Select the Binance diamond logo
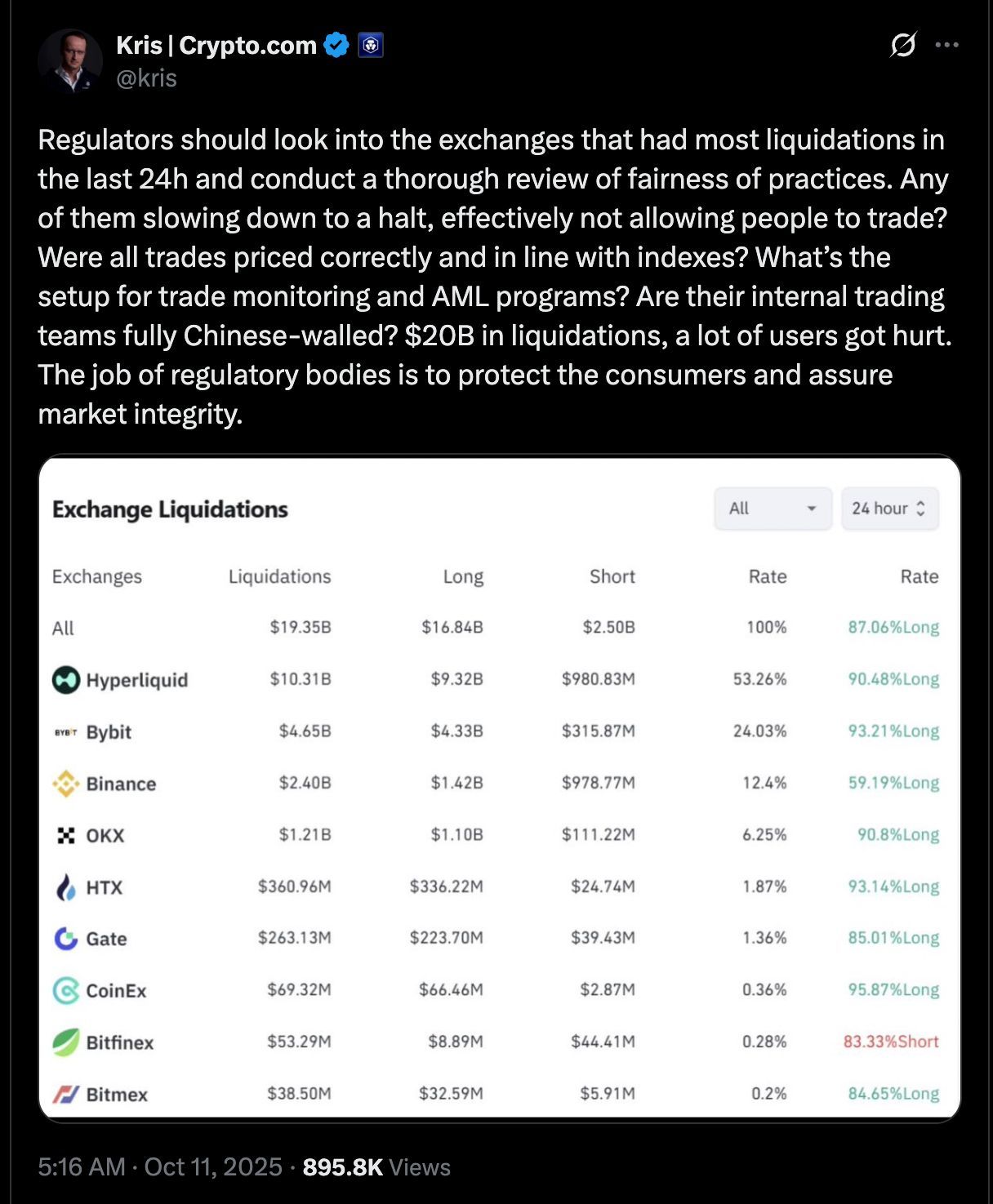This screenshot has height=1204, width=993. pos(65,784)
